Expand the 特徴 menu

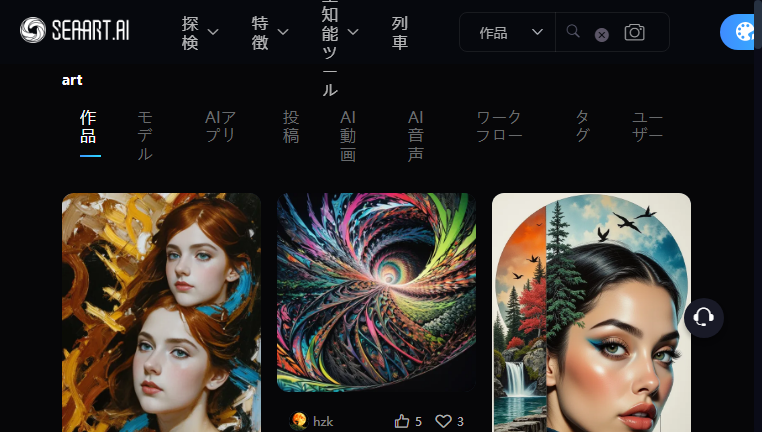point(270,32)
